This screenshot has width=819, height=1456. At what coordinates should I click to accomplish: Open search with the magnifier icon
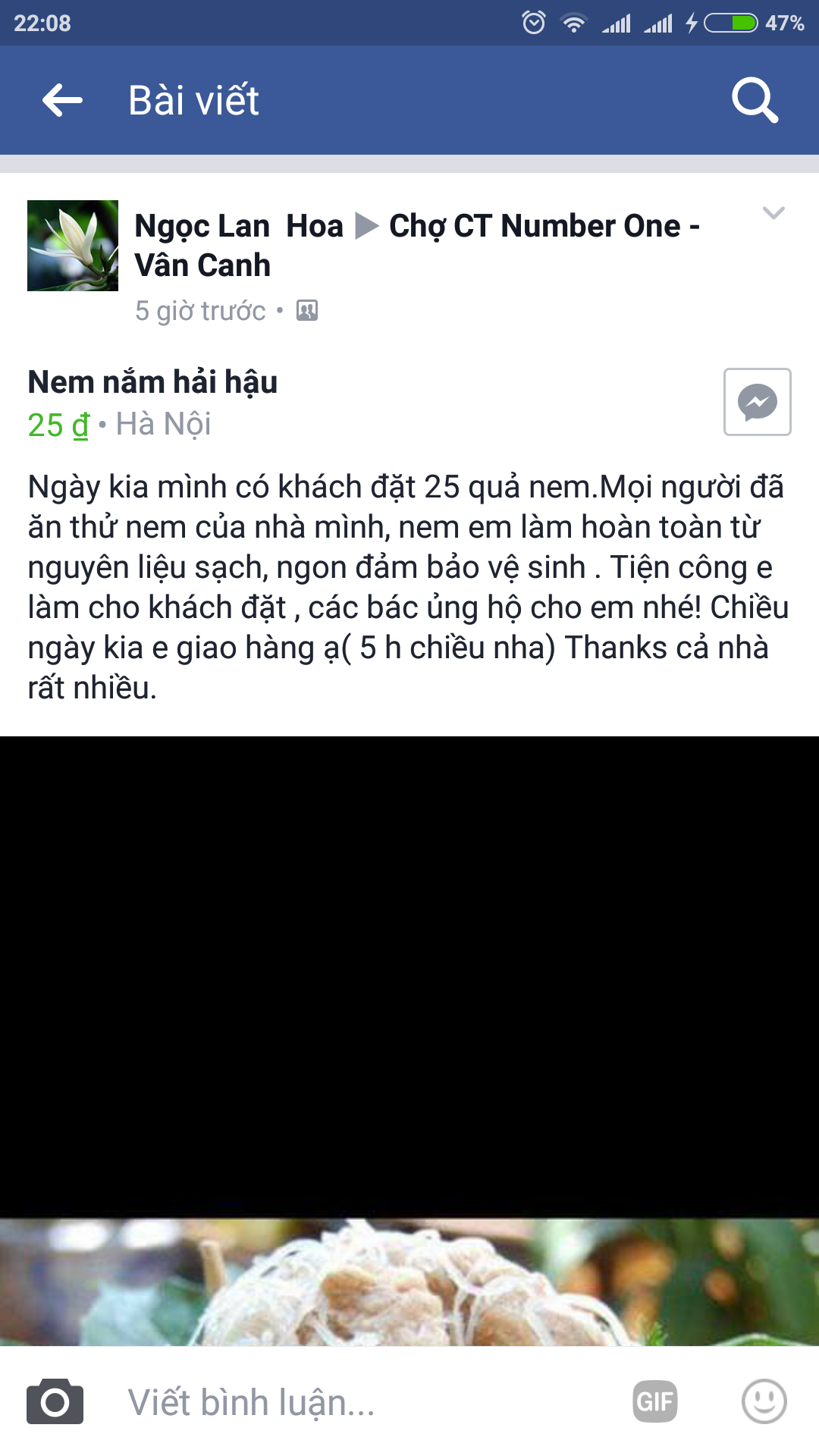coord(755,99)
